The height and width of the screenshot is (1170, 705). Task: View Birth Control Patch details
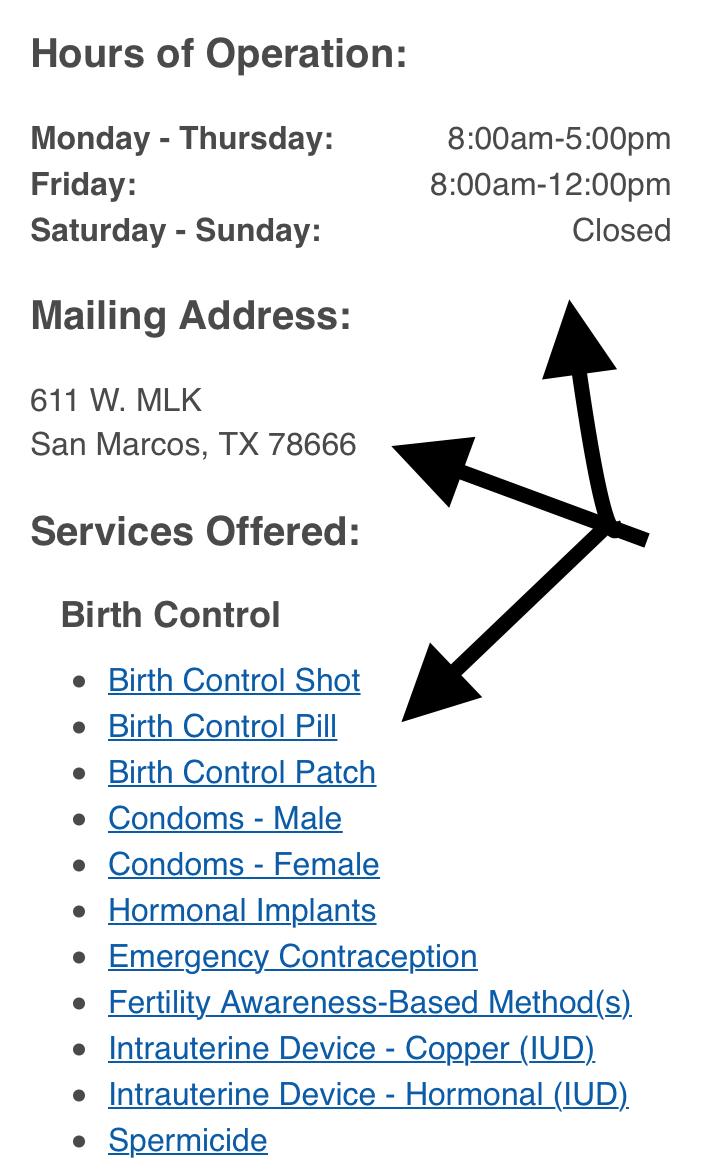click(242, 773)
